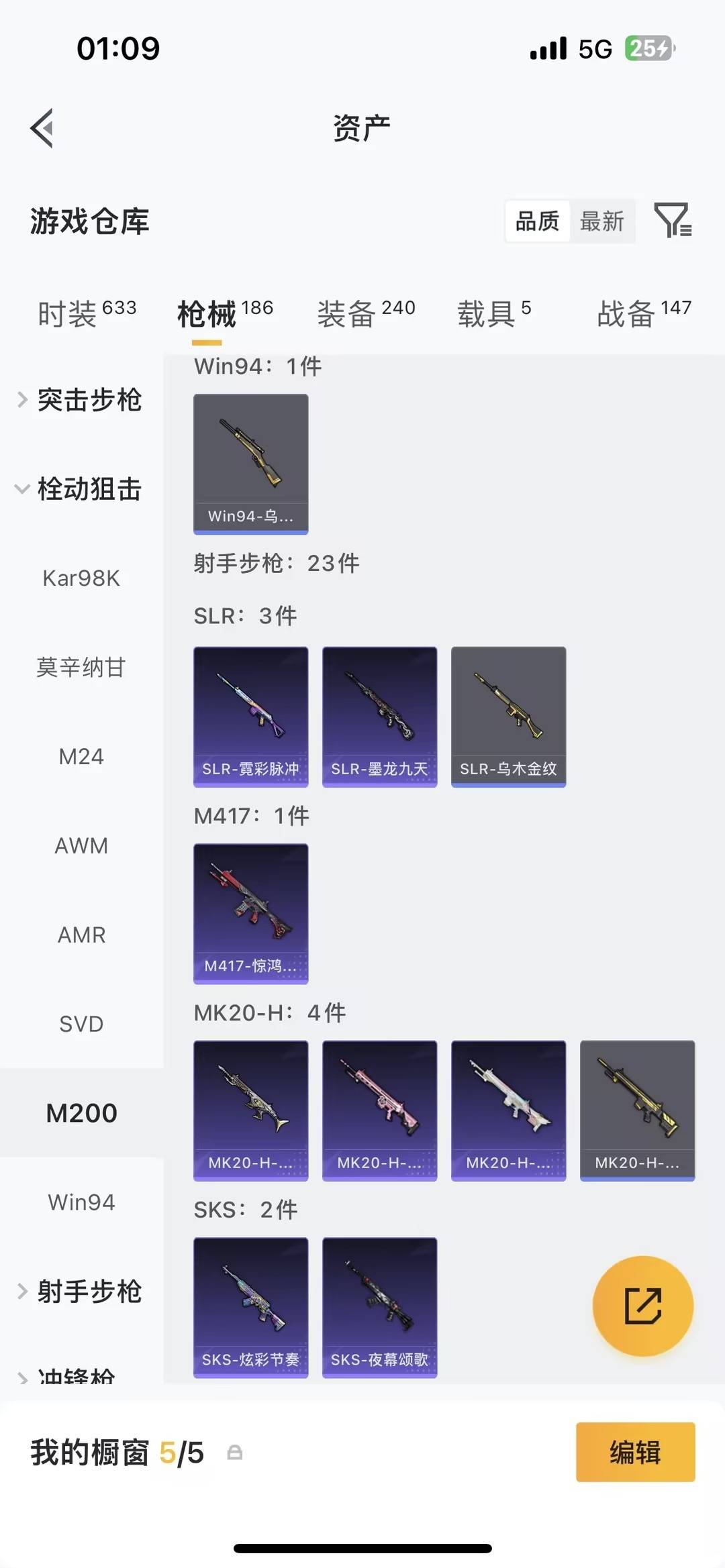725x1568 pixels.
Task: Select Kar98K in the sidebar
Action: pos(82,578)
